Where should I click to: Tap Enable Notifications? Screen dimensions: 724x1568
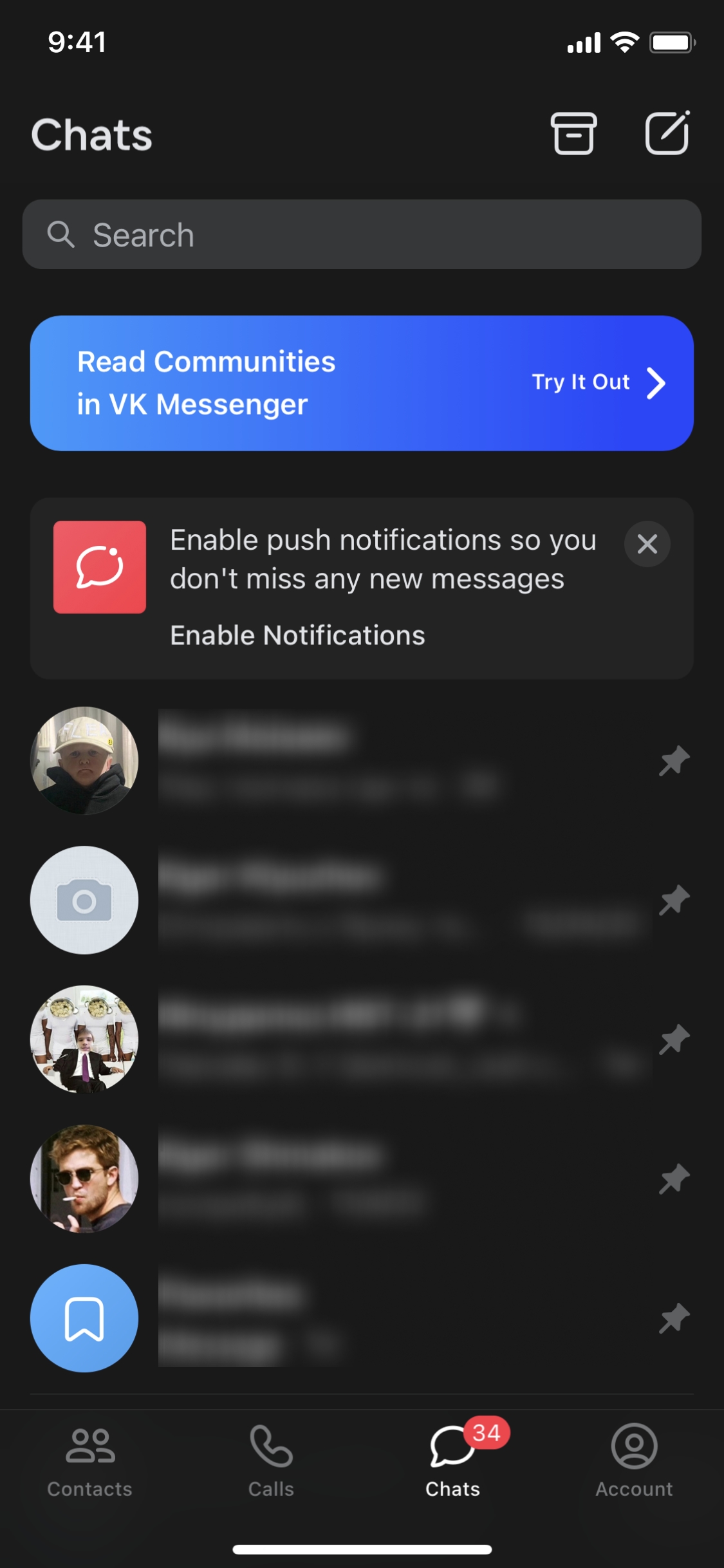[297, 635]
